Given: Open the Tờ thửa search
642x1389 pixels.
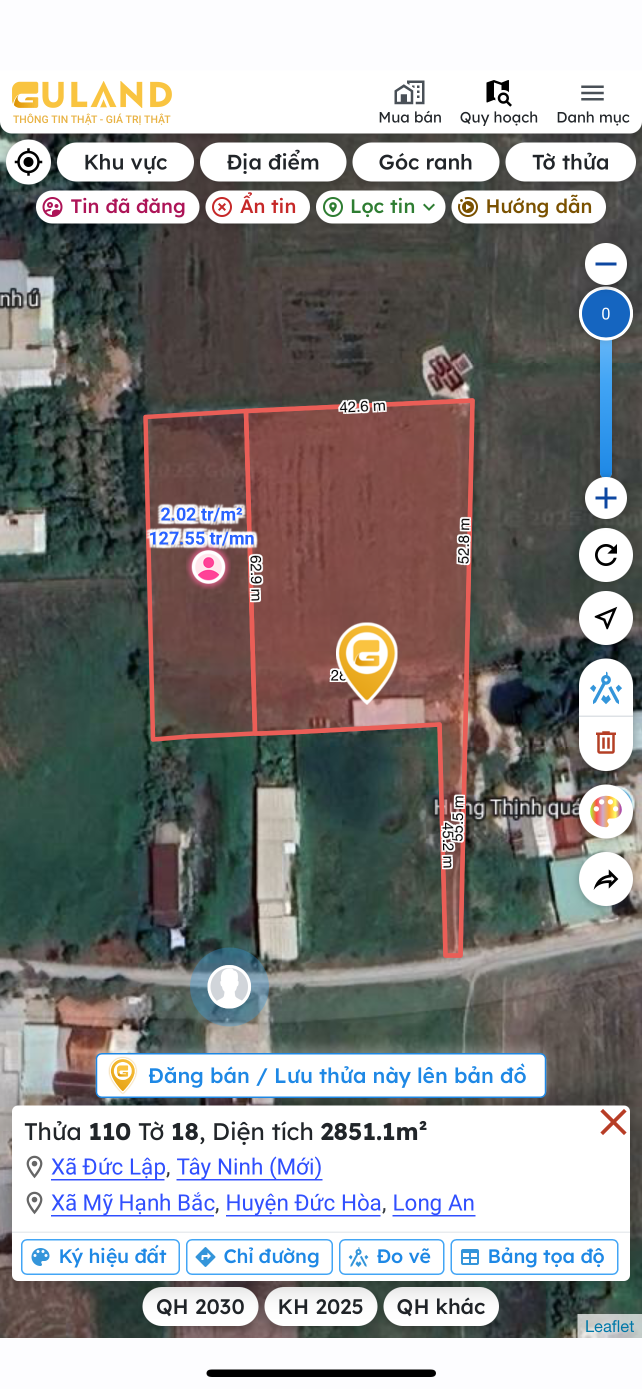Looking at the screenshot, I should [x=570, y=162].
